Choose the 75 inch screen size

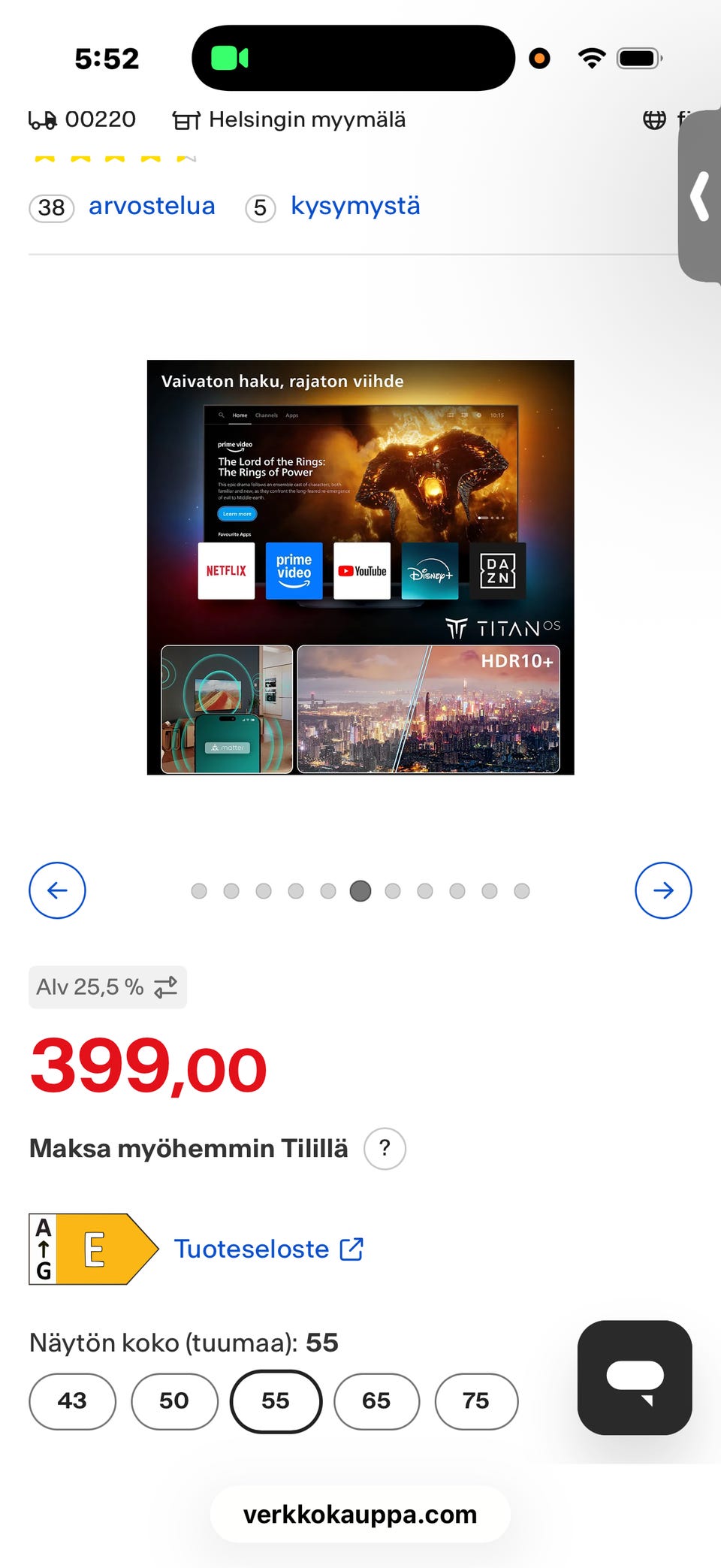coord(476,1401)
